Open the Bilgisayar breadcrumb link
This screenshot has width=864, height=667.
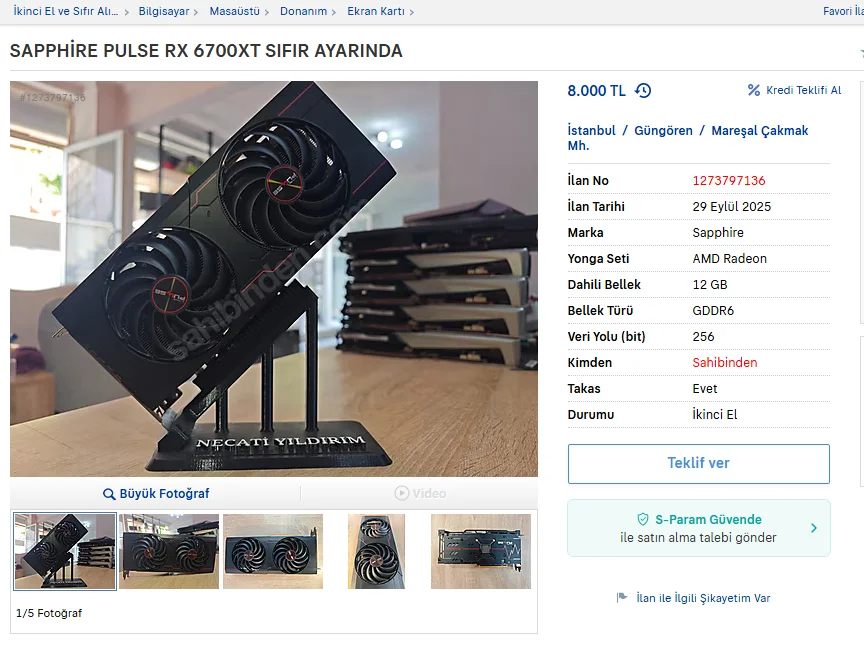pyautogui.click(x=164, y=12)
